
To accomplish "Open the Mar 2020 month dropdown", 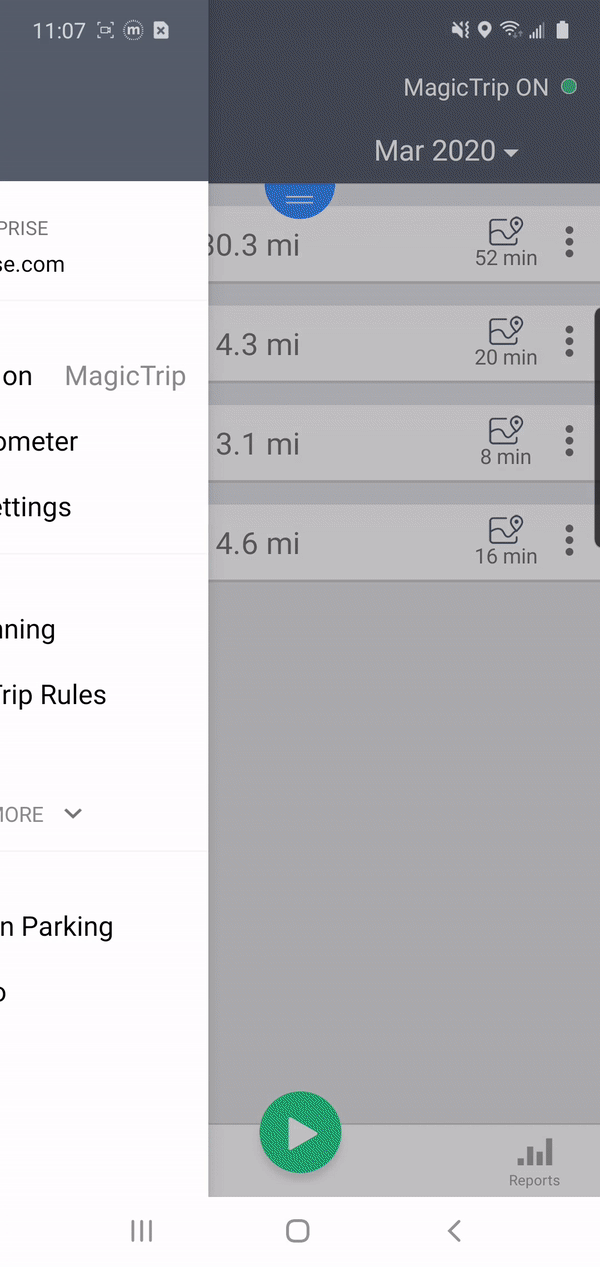I will [446, 151].
